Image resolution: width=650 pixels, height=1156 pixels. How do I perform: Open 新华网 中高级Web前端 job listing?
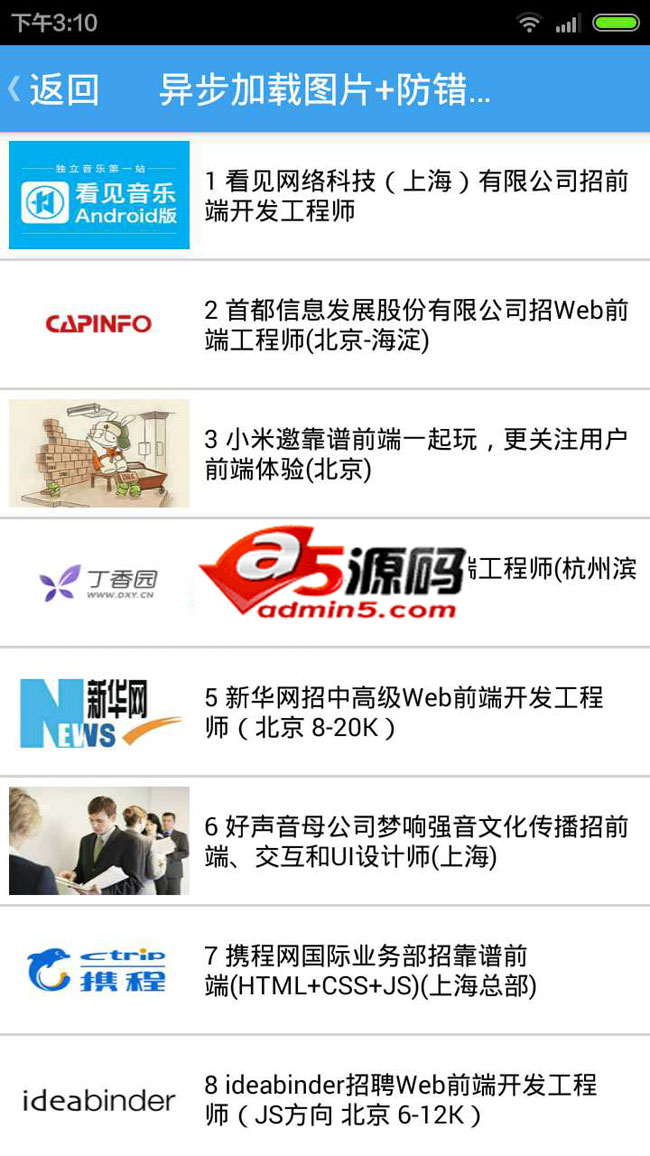tap(405, 712)
